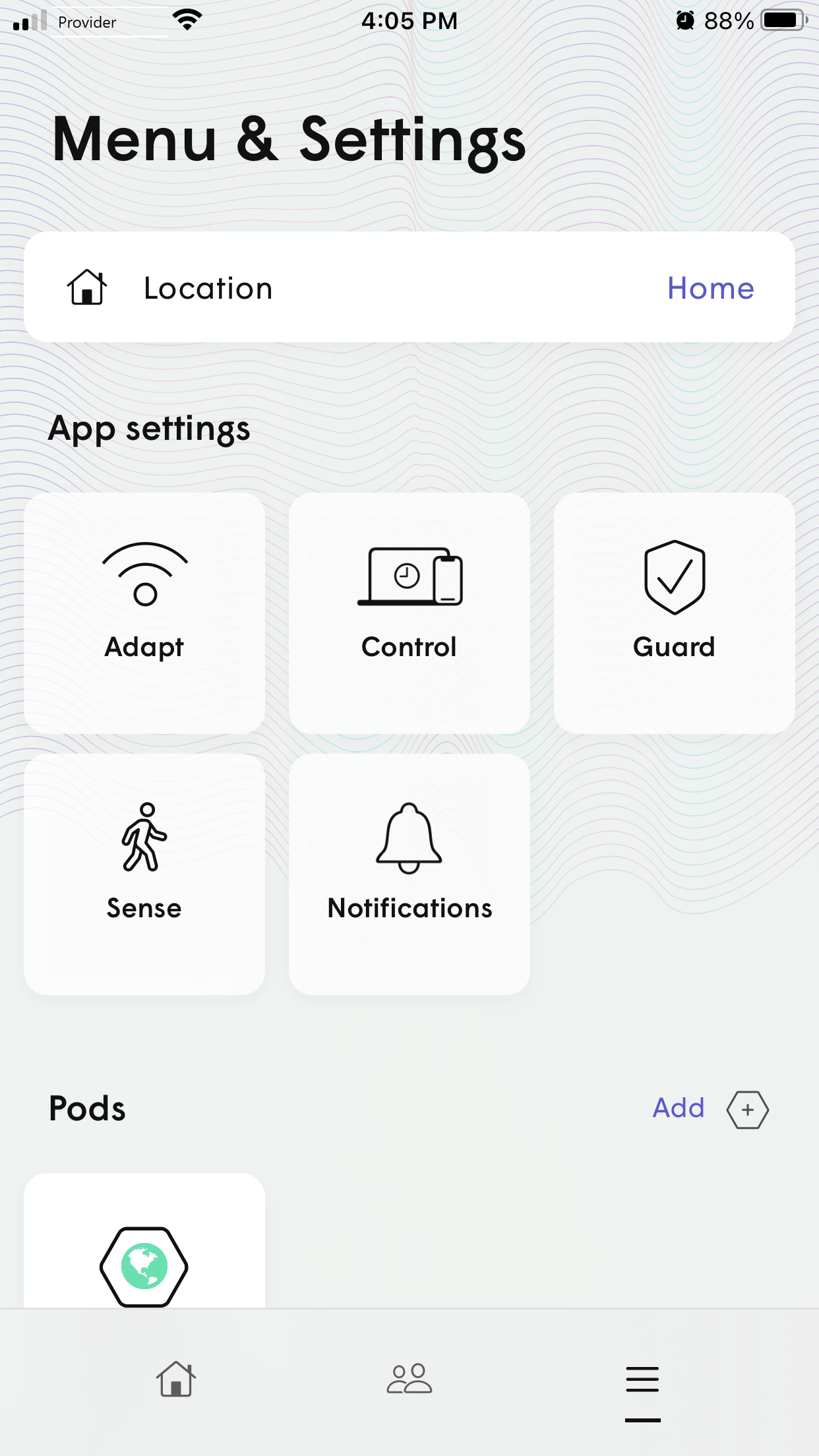This screenshot has height=1456, width=819.
Task: Open the Adapt settings card
Action: coord(144,613)
